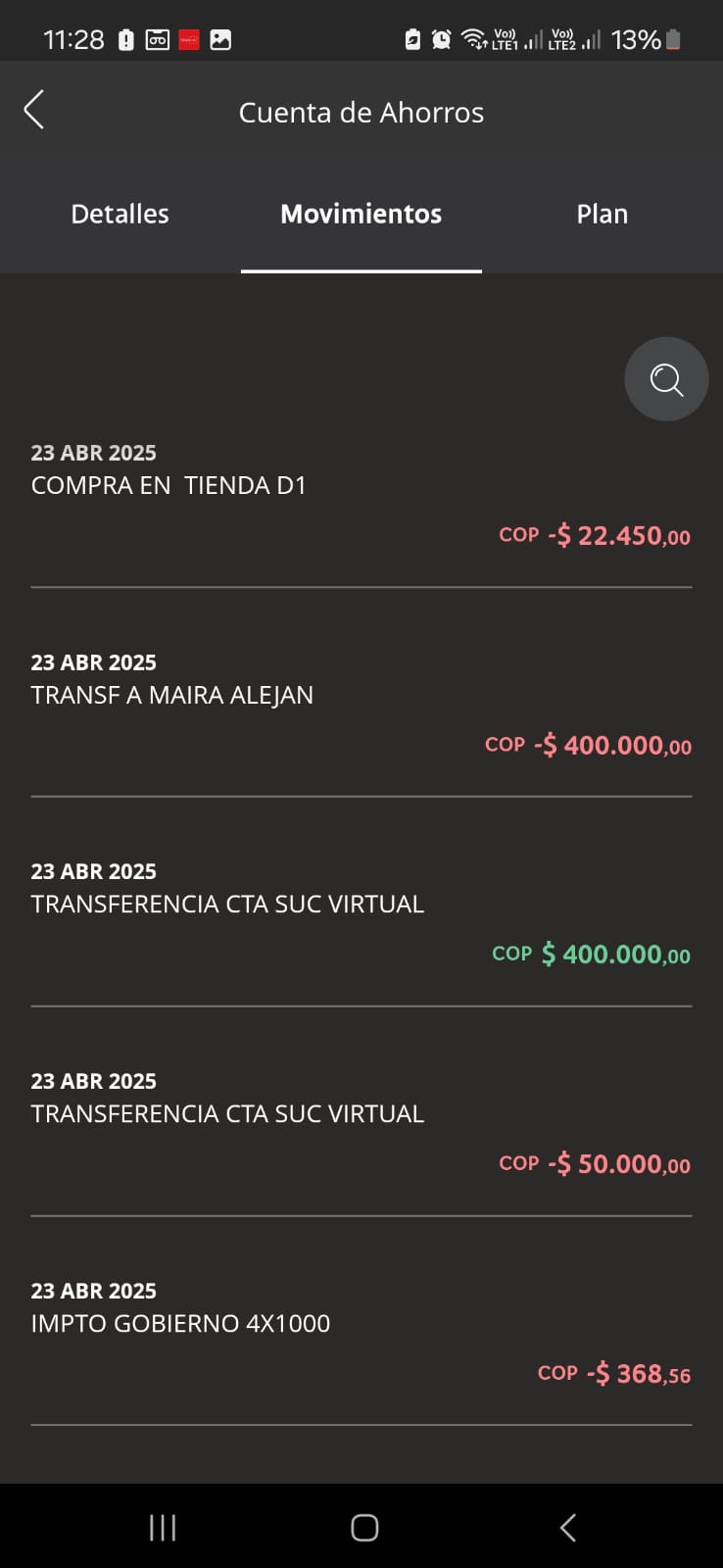Select the Movimientos tab
Screen dimensions: 723x1568
point(361,214)
